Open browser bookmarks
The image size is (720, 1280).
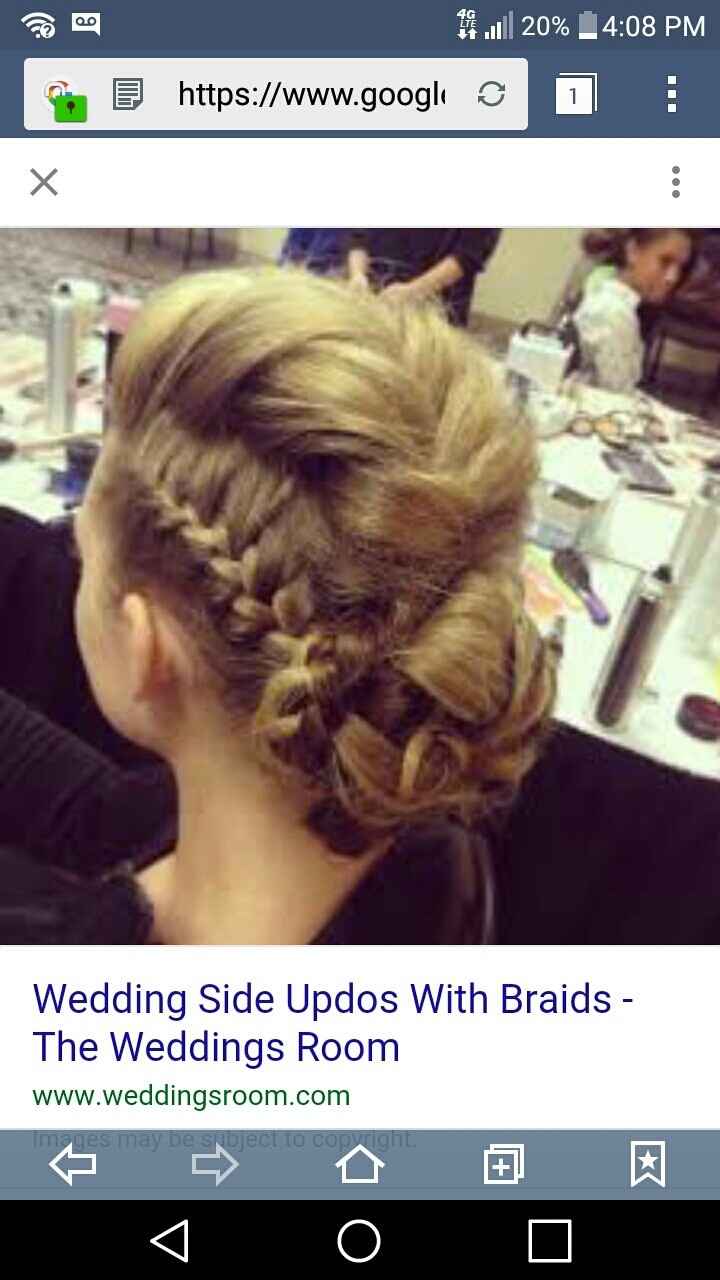(x=647, y=1165)
